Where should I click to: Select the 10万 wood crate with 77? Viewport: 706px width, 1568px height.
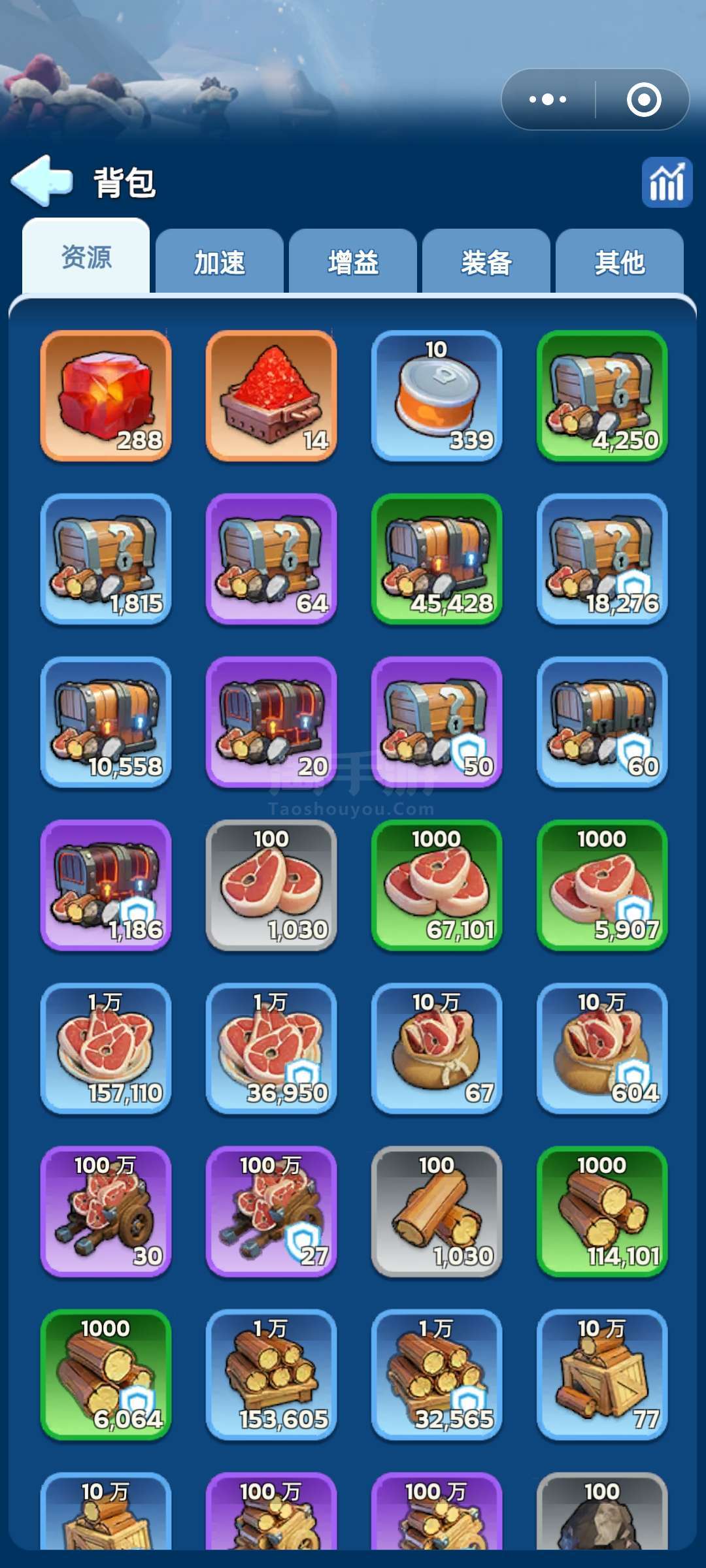[602, 1375]
